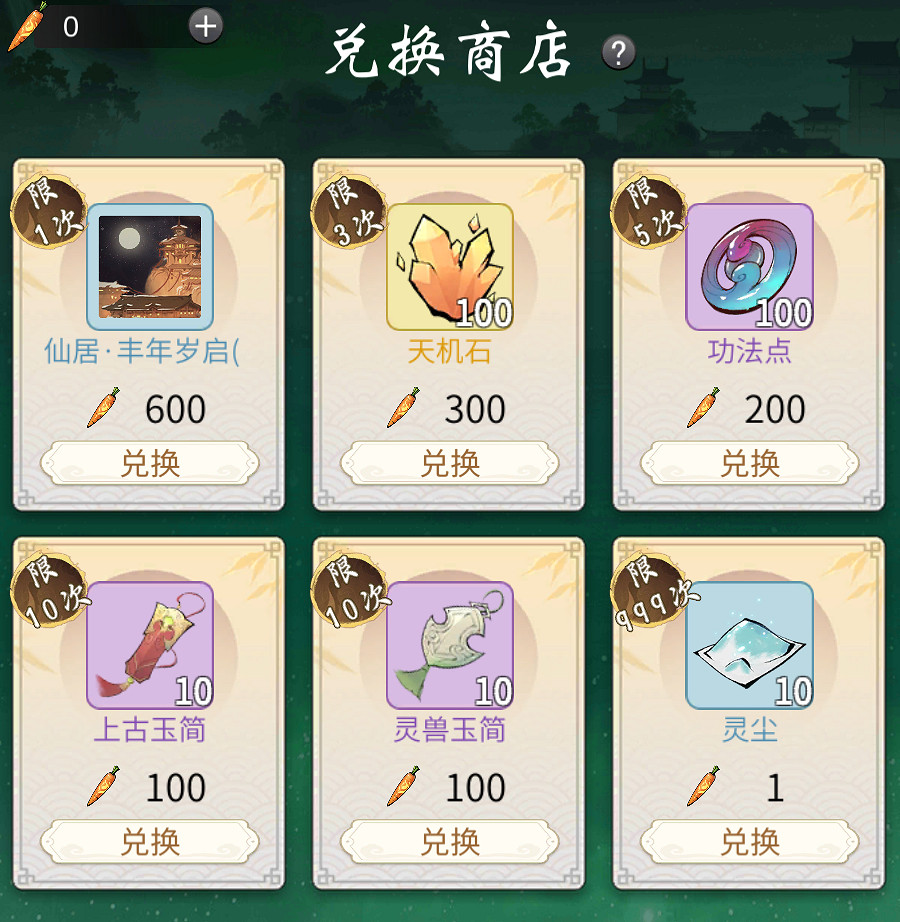View the 仙居·丰年岁启 item icon
Image resolution: width=900 pixels, height=922 pixels.
150,267
